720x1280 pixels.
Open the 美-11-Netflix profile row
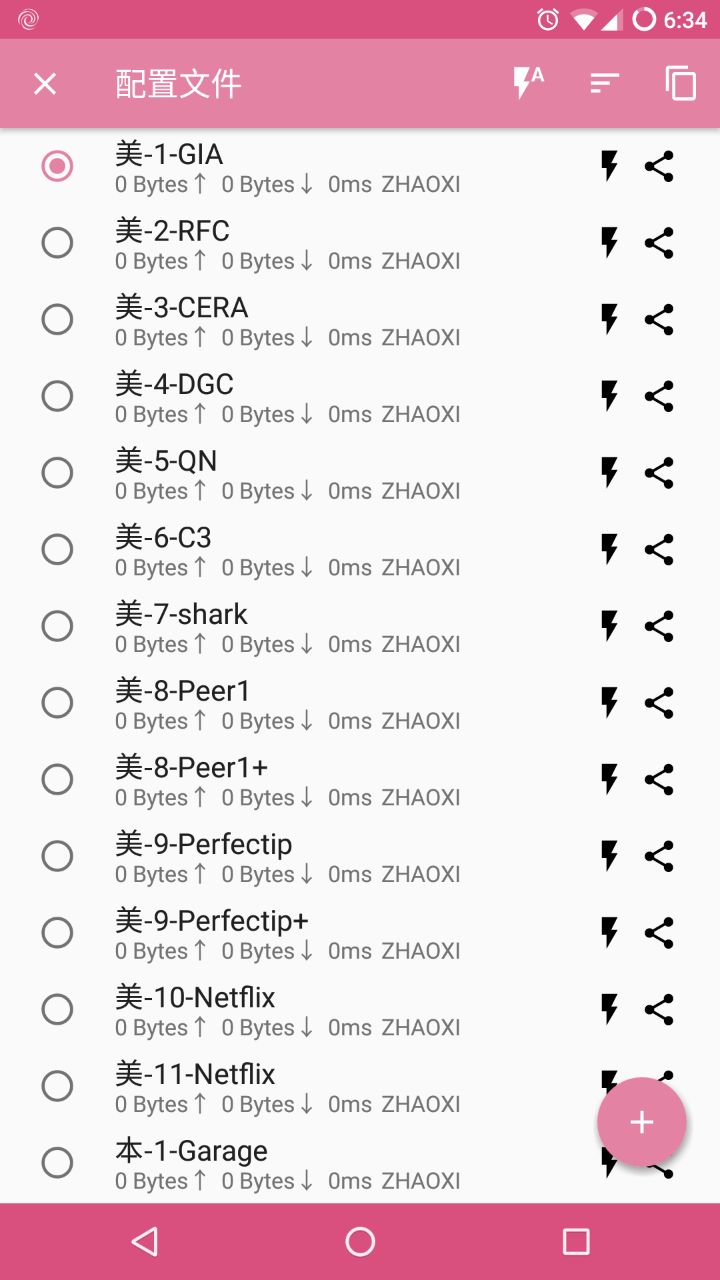point(300,1086)
